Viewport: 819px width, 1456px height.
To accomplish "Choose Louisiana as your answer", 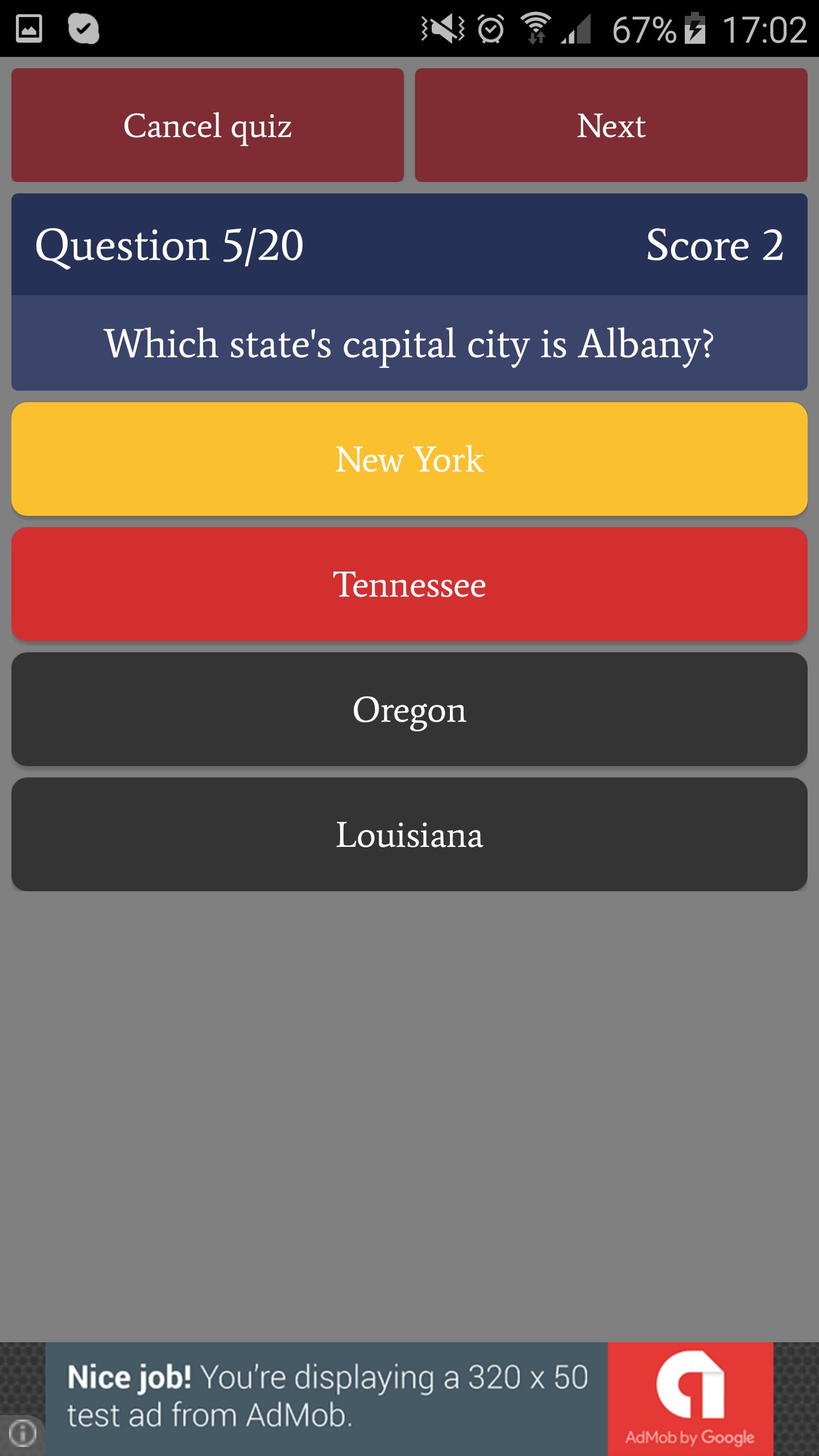I will pyautogui.click(x=408, y=834).
